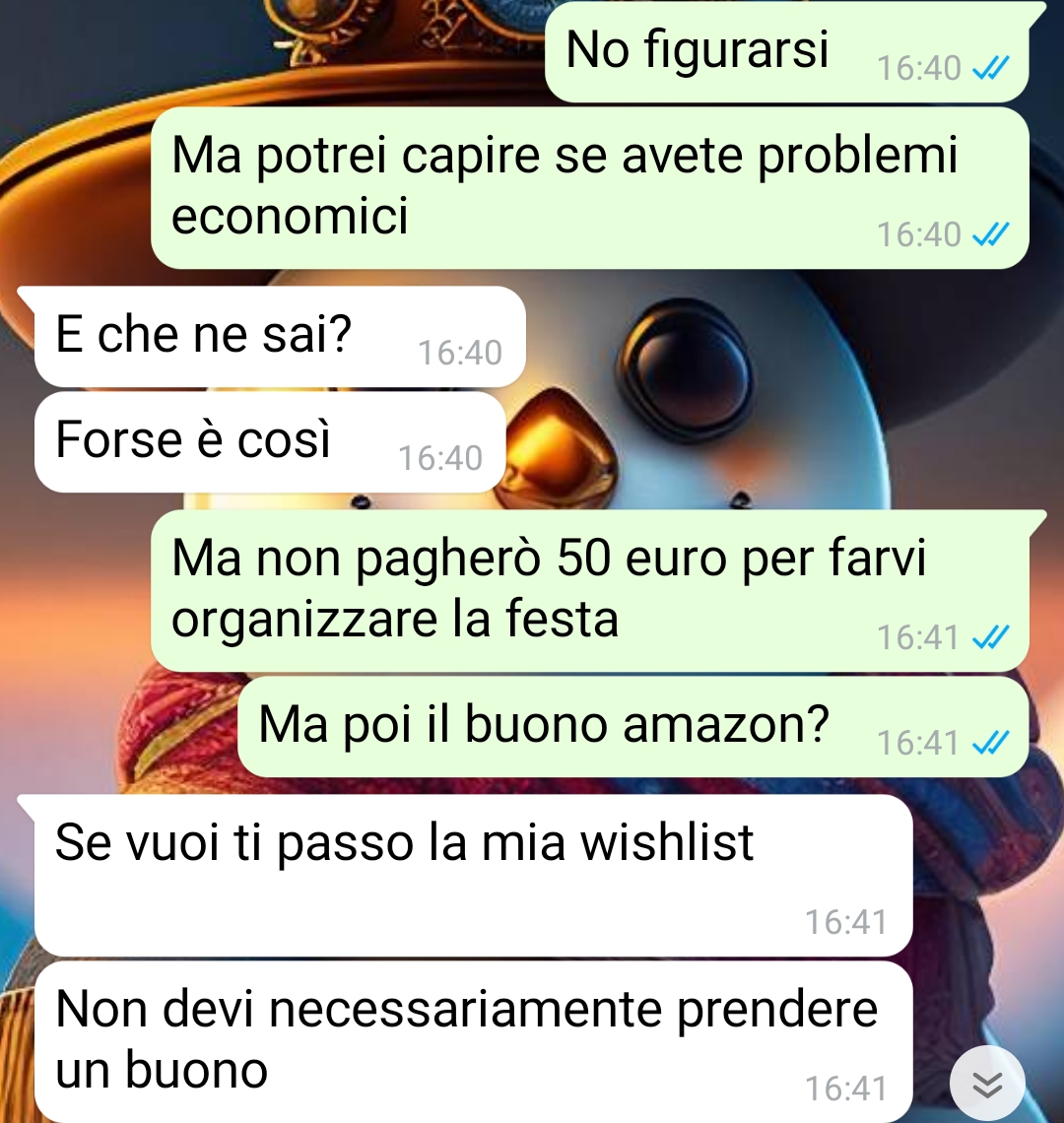
Task: Jump to the latest messages with the down arrow
Action: (x=986, y=1085)
